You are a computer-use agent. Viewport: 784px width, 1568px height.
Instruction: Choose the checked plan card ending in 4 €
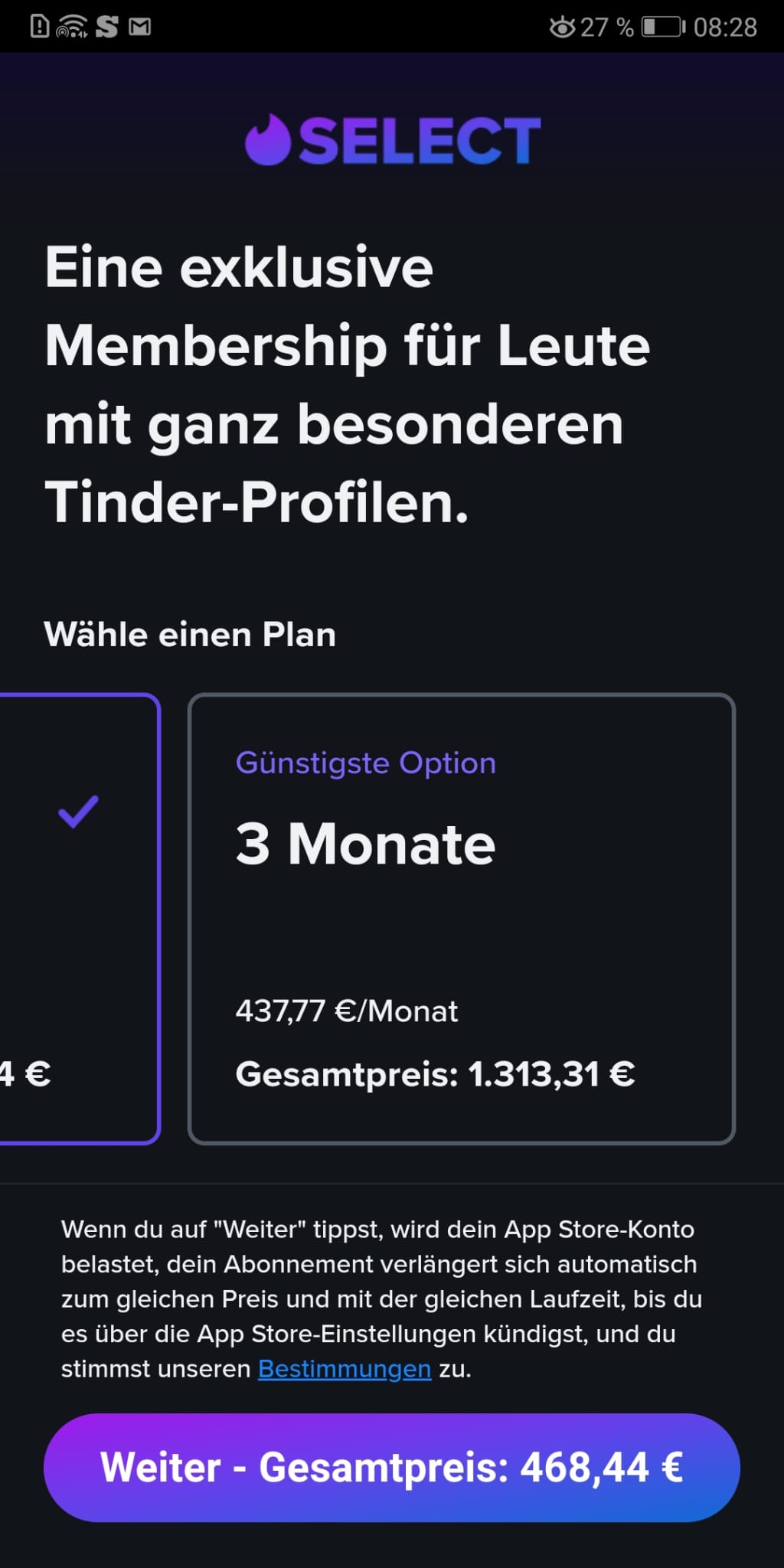[77, 919]
